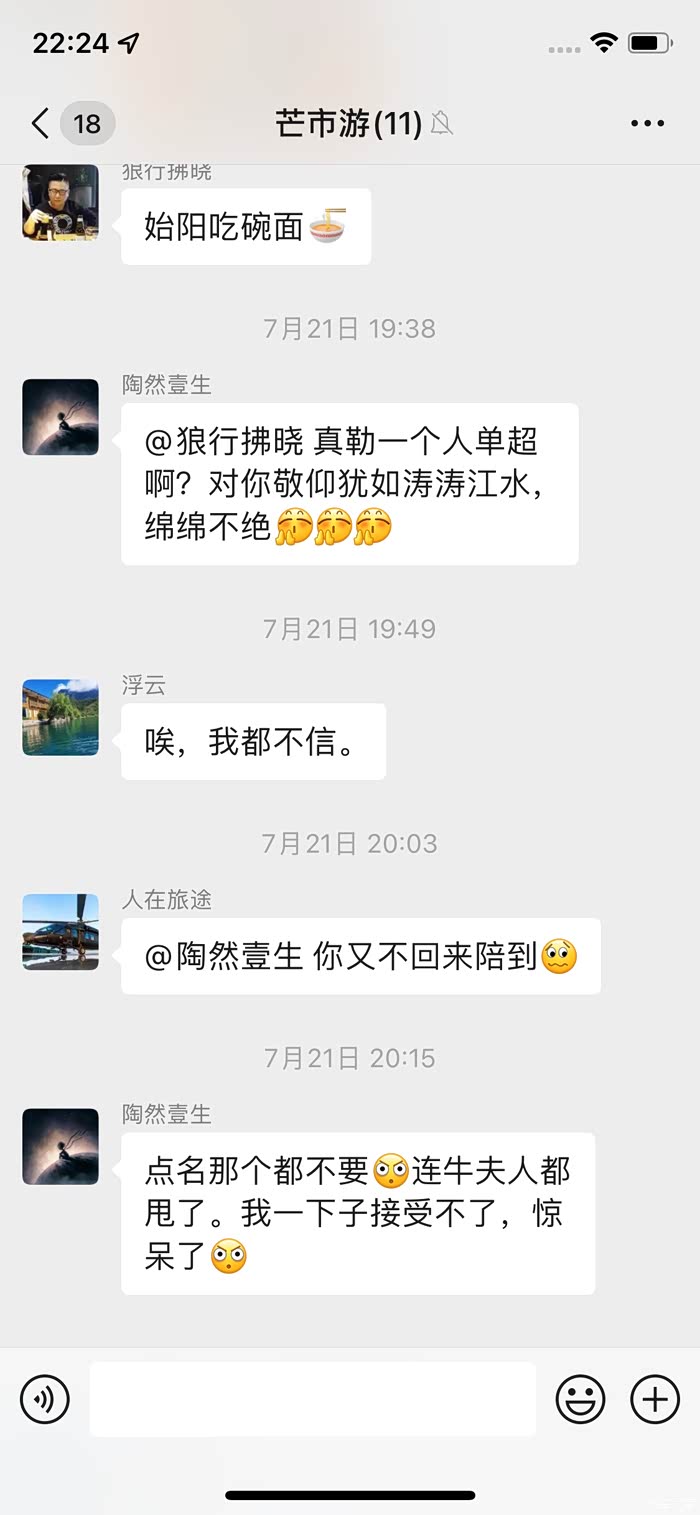
Task: Tap the message text field
Action: click(x=312, y=1398)
